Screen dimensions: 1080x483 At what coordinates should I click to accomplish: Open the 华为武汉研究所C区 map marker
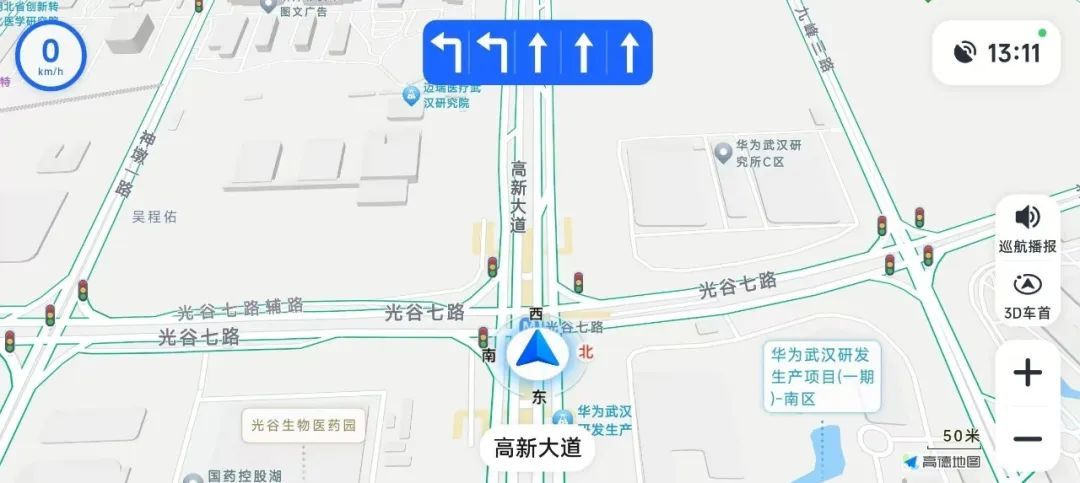tap(724, 152)
